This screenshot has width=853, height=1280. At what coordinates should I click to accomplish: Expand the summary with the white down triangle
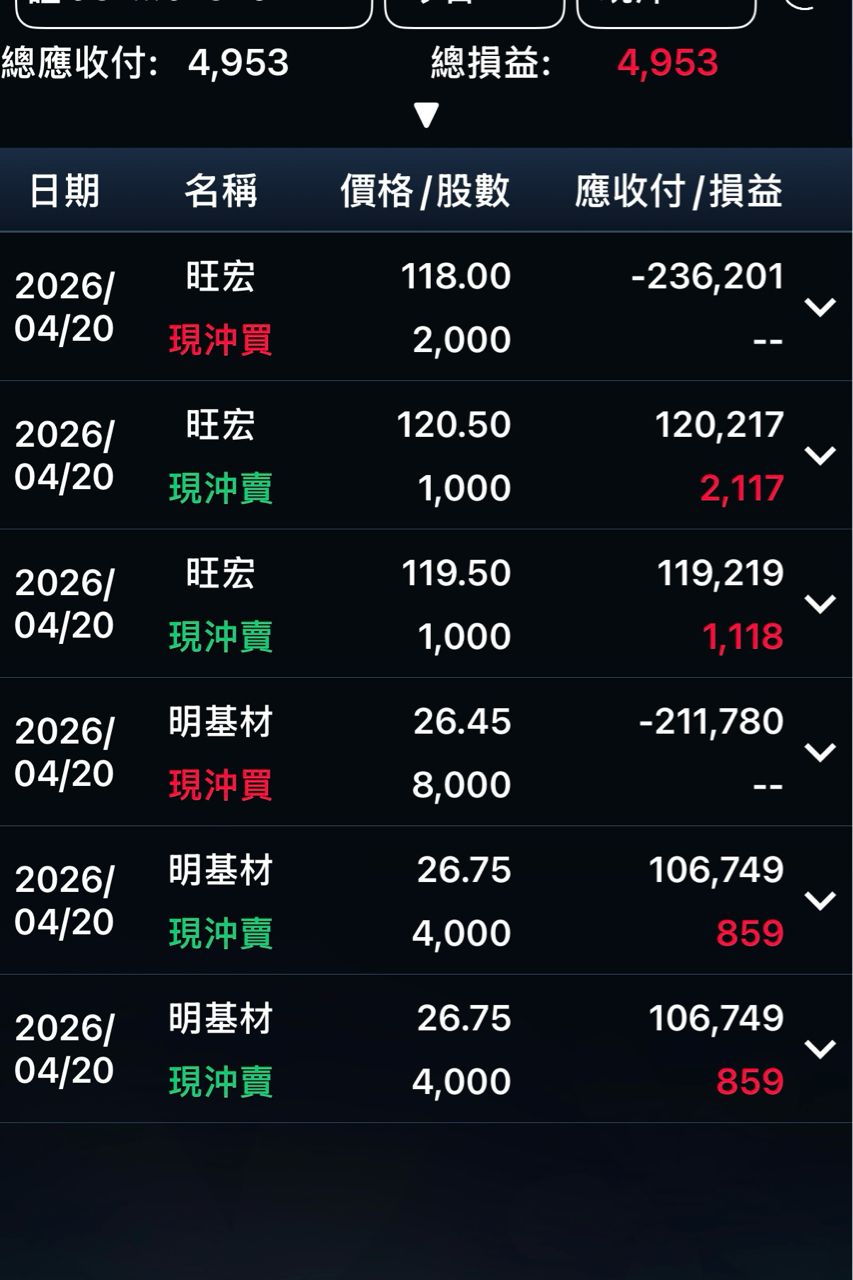(426, 116)
